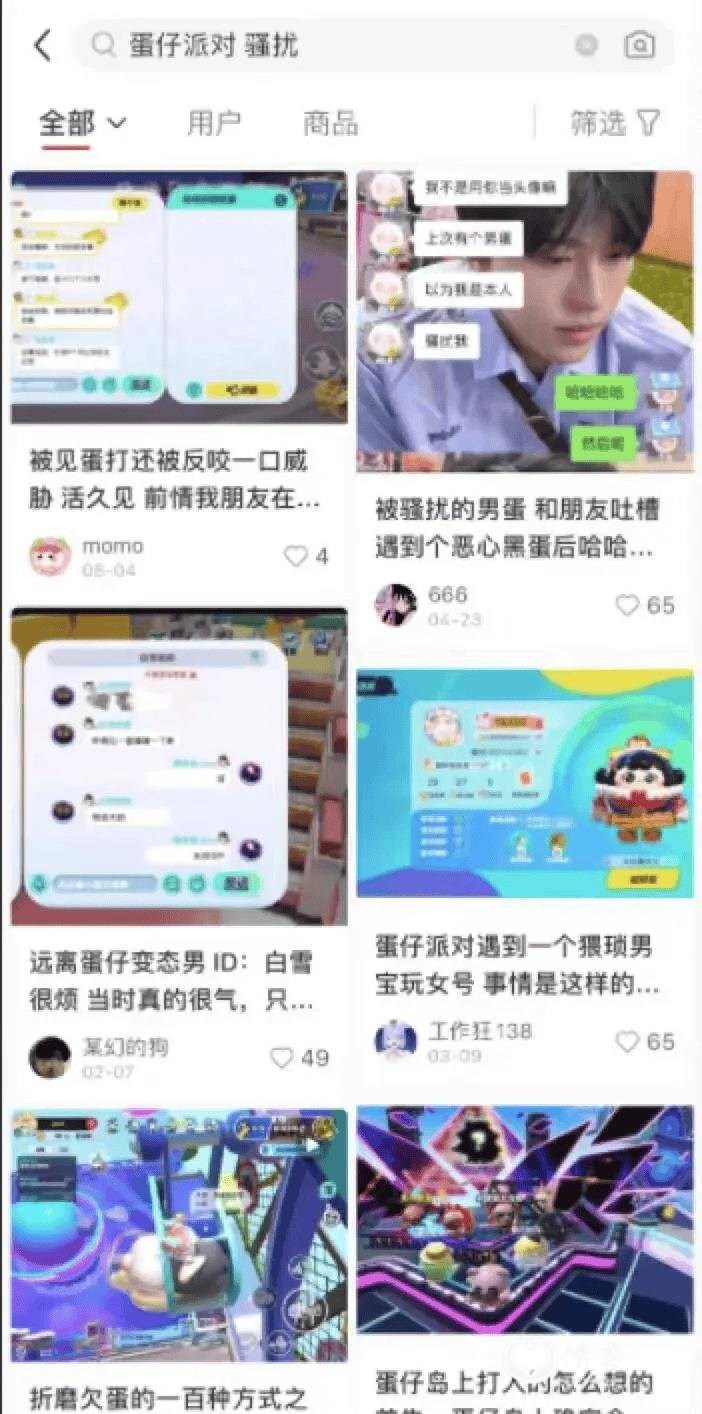The width and height of the screenshot is (702, 1414).
Task: Switch to the 商品 tab
Action: pyautogui.click(x=330, y=123)
